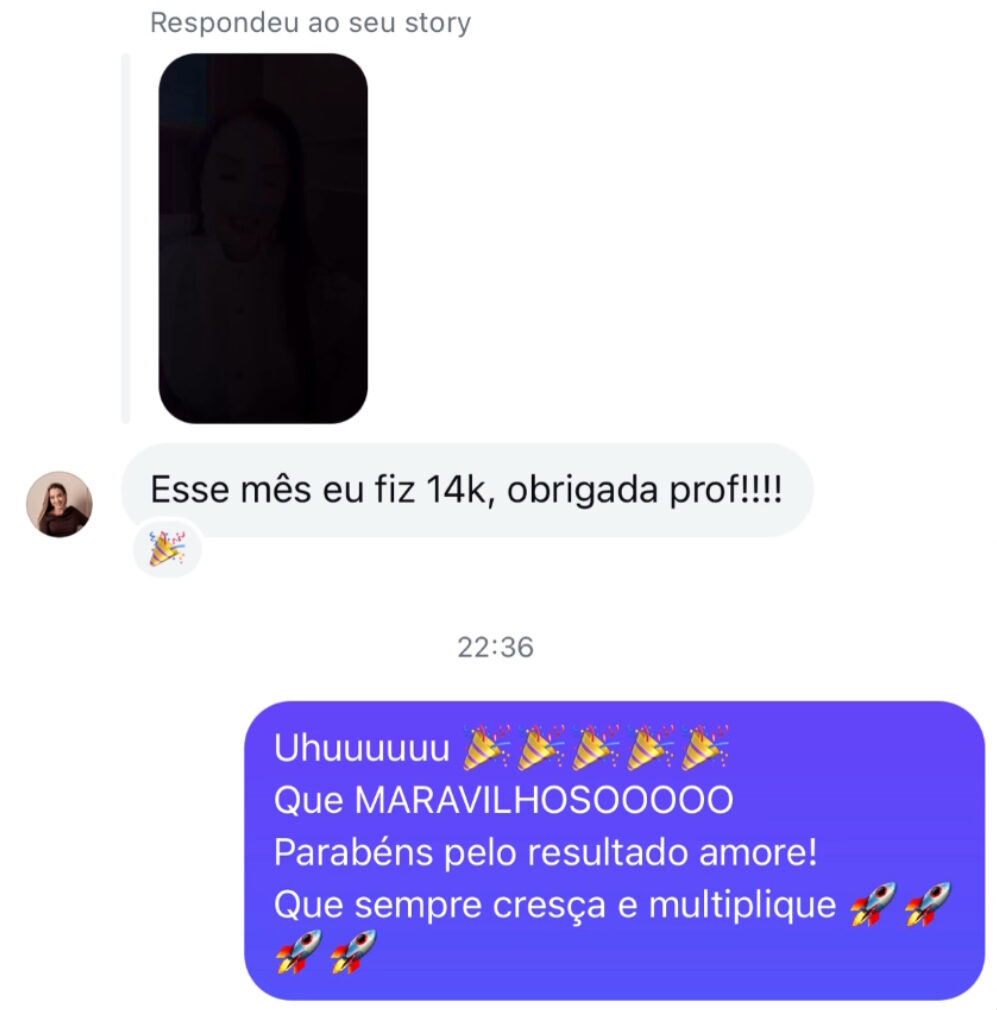This screenshot has height=1010, width=997.
Task: View the party popper reaction on the message
Action: pyautogui.click(x=166, y=549)
